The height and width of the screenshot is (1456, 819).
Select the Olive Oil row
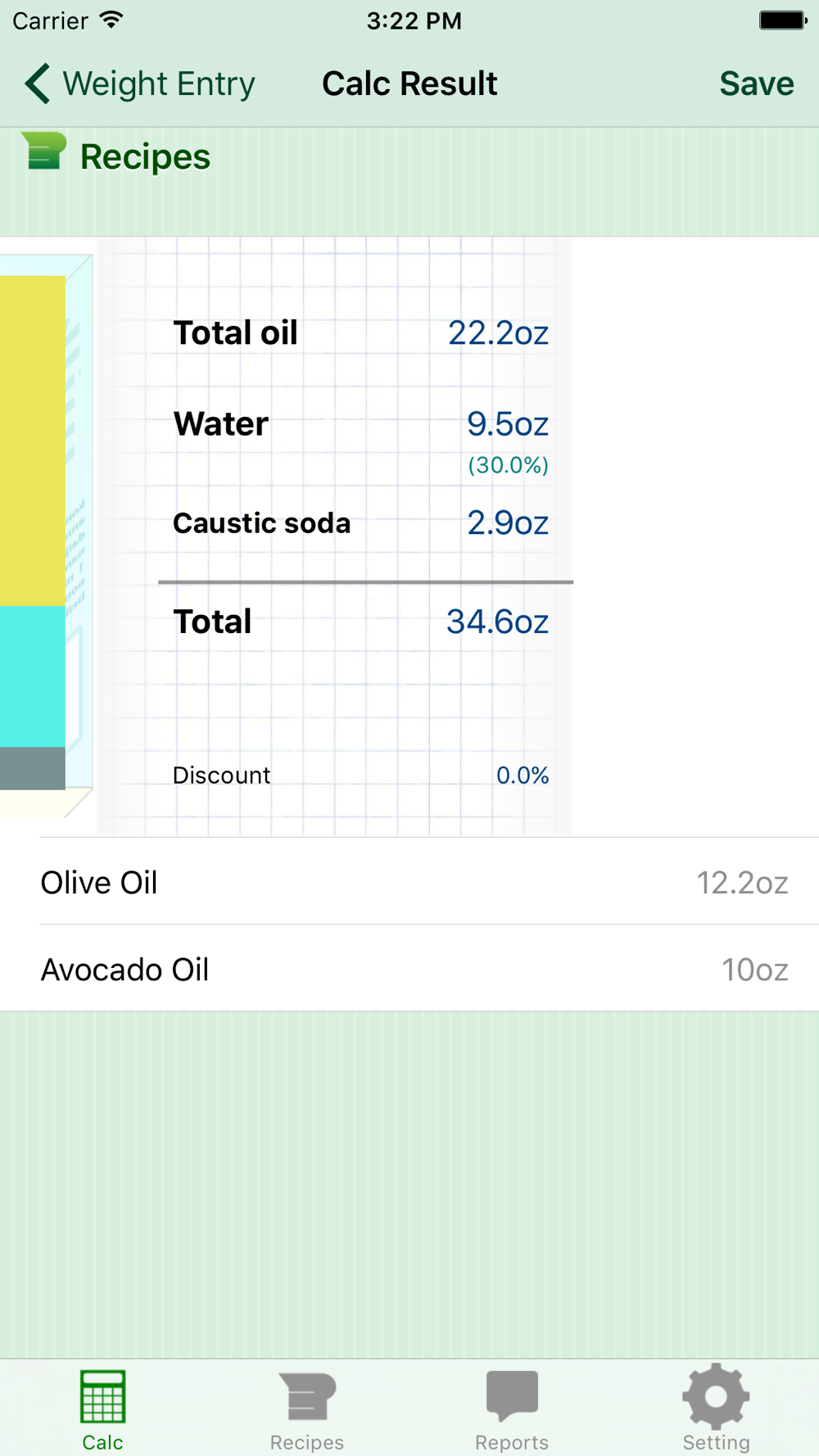tap(409, 882)
